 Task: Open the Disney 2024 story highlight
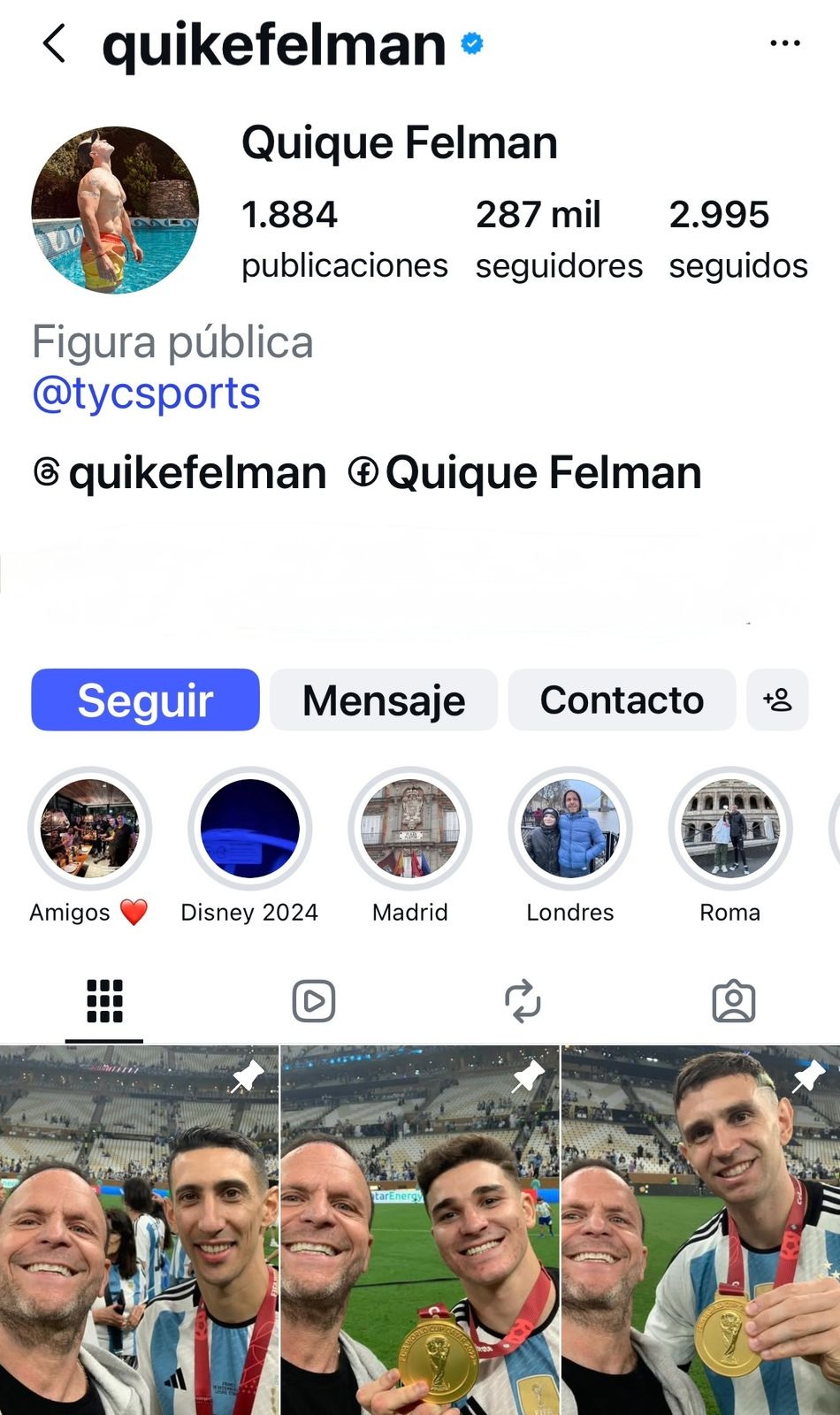click(x=249, y=829)
